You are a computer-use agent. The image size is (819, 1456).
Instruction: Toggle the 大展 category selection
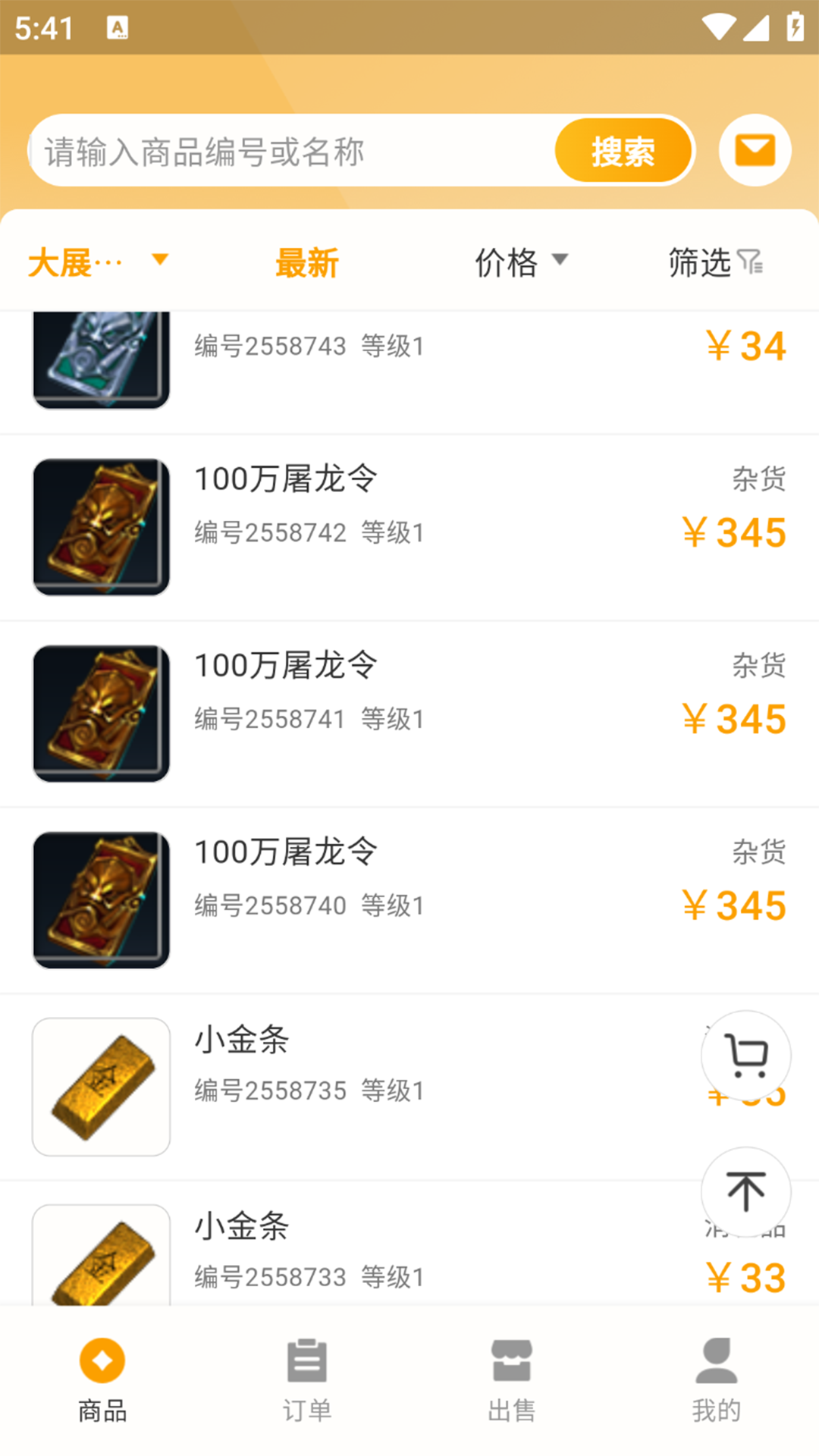coord(74,261)
